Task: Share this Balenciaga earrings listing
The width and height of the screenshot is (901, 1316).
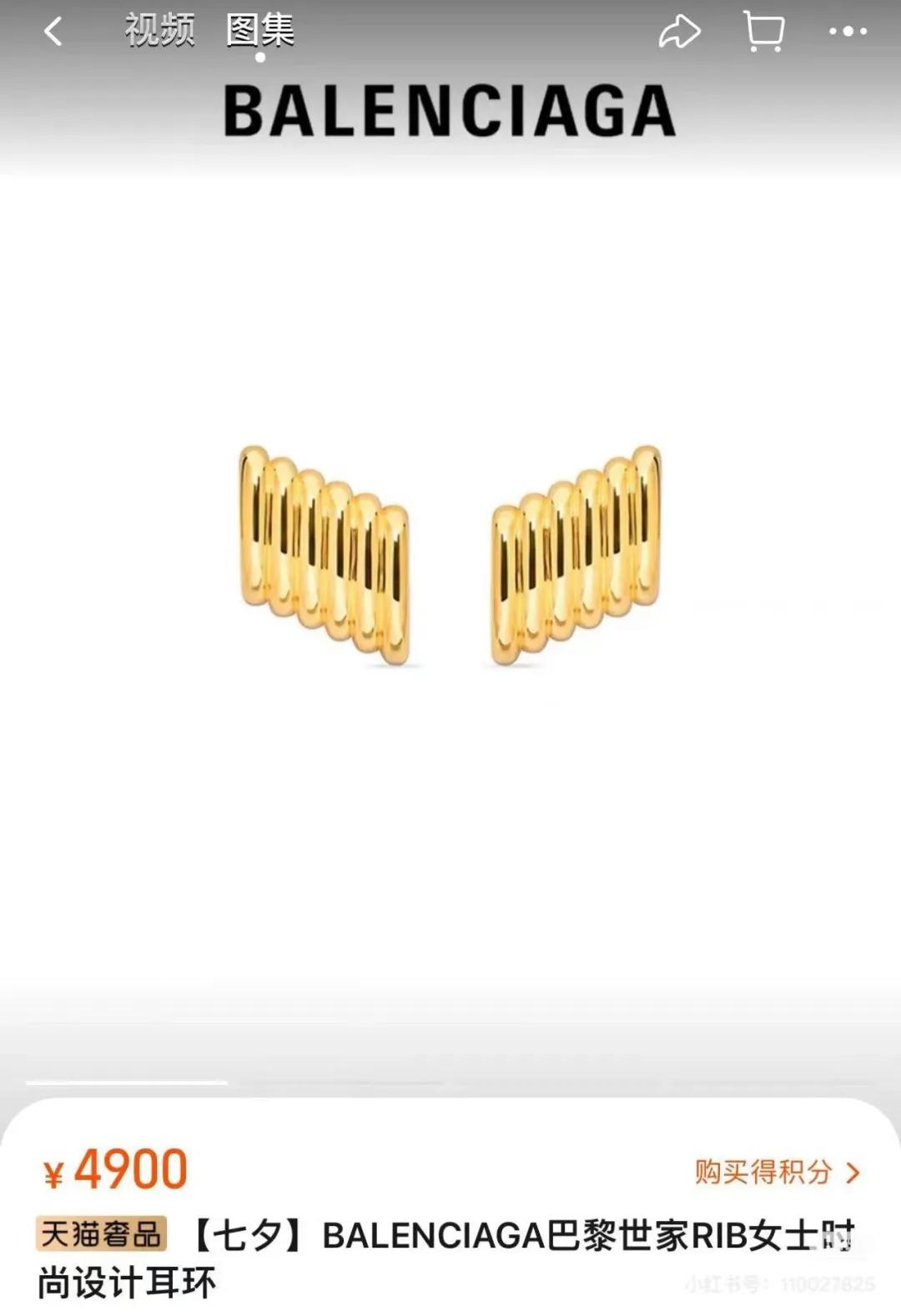Action: pos(679,33)
